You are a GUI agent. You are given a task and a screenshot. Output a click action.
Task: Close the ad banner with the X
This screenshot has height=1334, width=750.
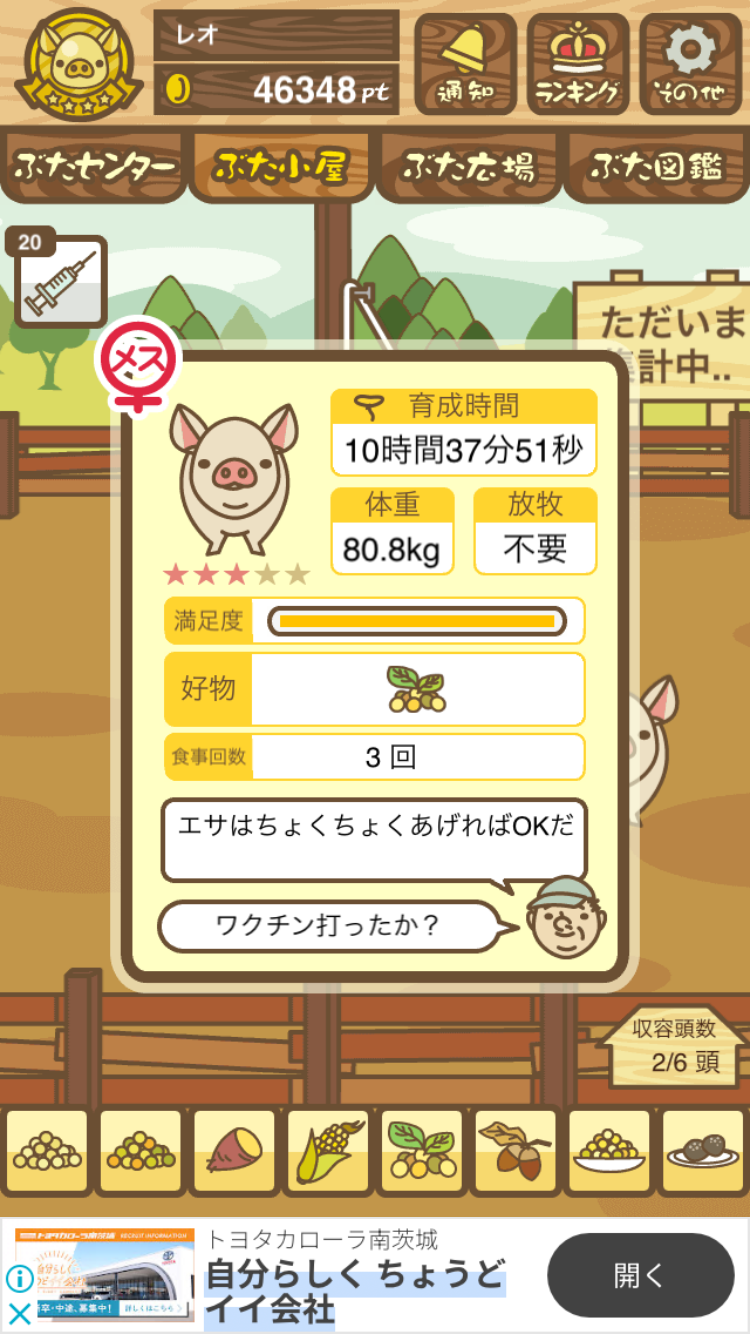pos(19,1314)
